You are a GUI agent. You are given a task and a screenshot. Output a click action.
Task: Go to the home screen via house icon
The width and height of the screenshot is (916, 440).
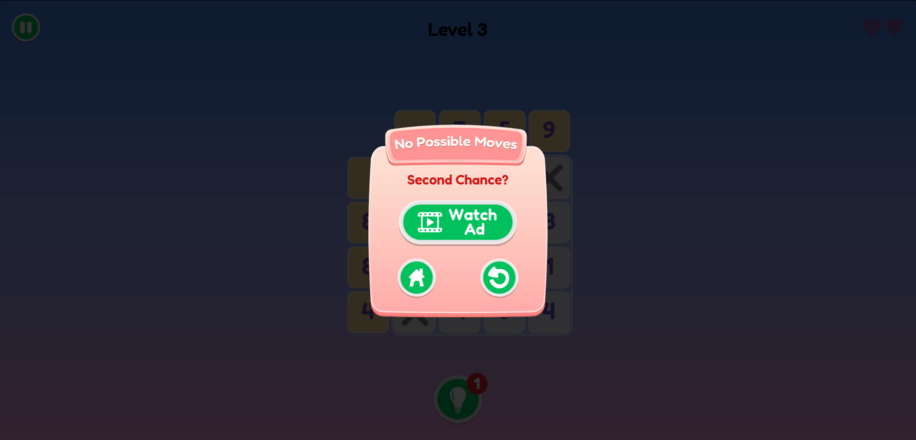416,277
